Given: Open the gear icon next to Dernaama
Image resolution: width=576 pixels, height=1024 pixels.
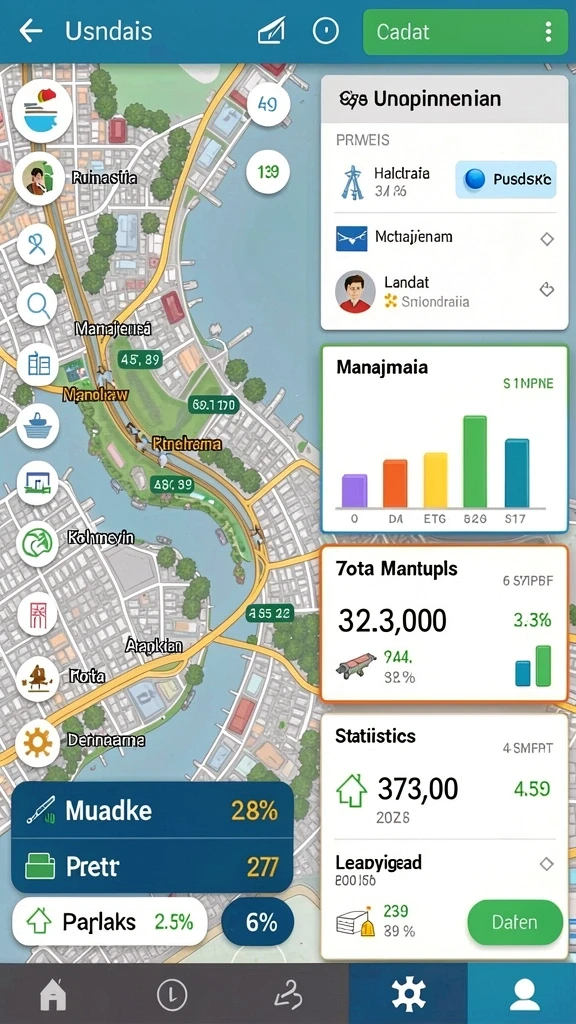Looking at the screenshot, I should [x=37, y=743].
